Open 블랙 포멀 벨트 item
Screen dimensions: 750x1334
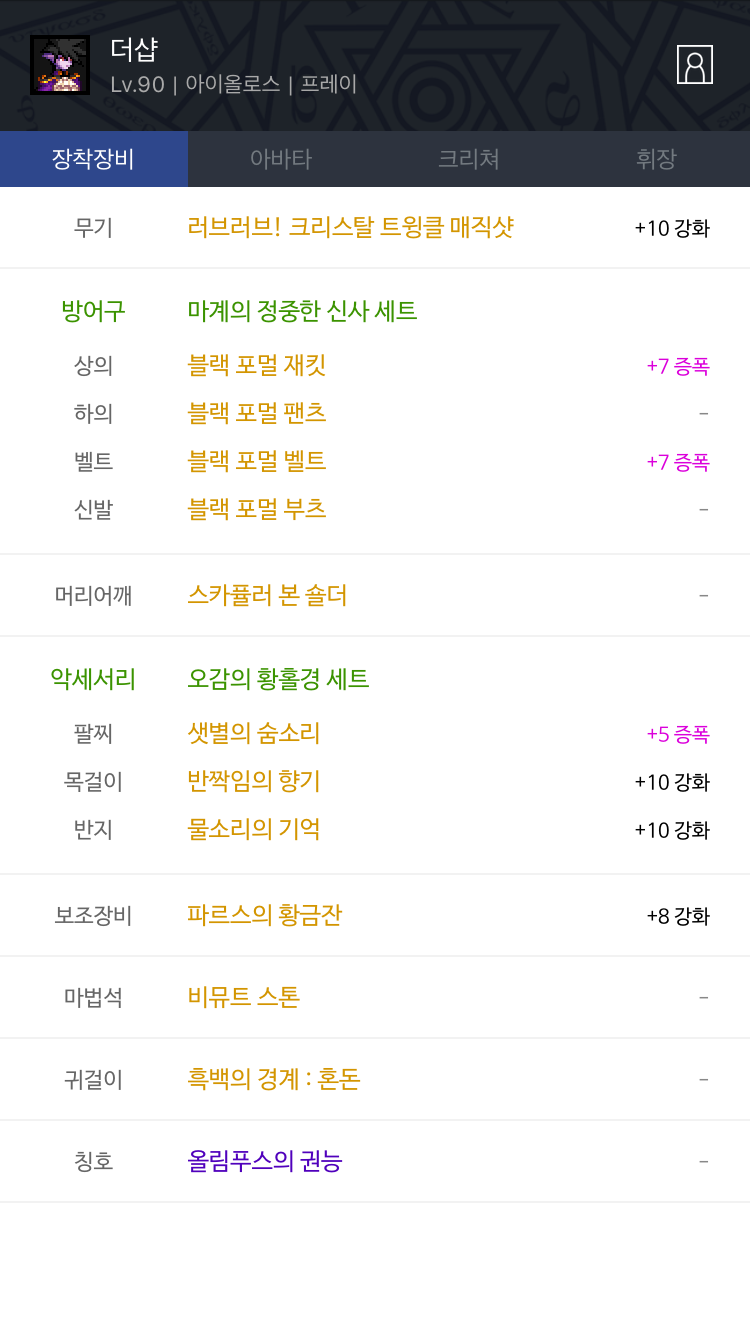coord(257,461)
